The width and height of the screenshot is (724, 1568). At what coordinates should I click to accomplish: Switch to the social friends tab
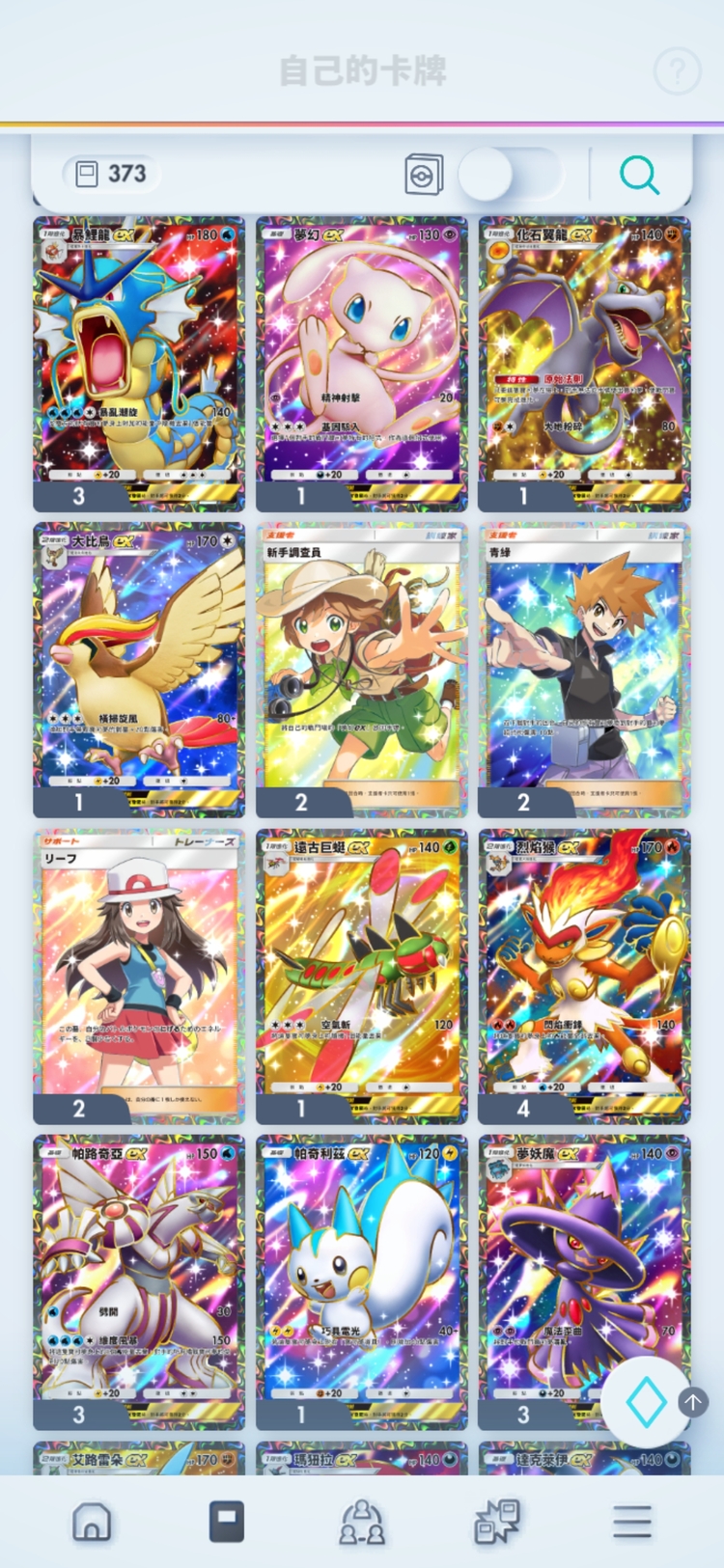[362, 1522]
